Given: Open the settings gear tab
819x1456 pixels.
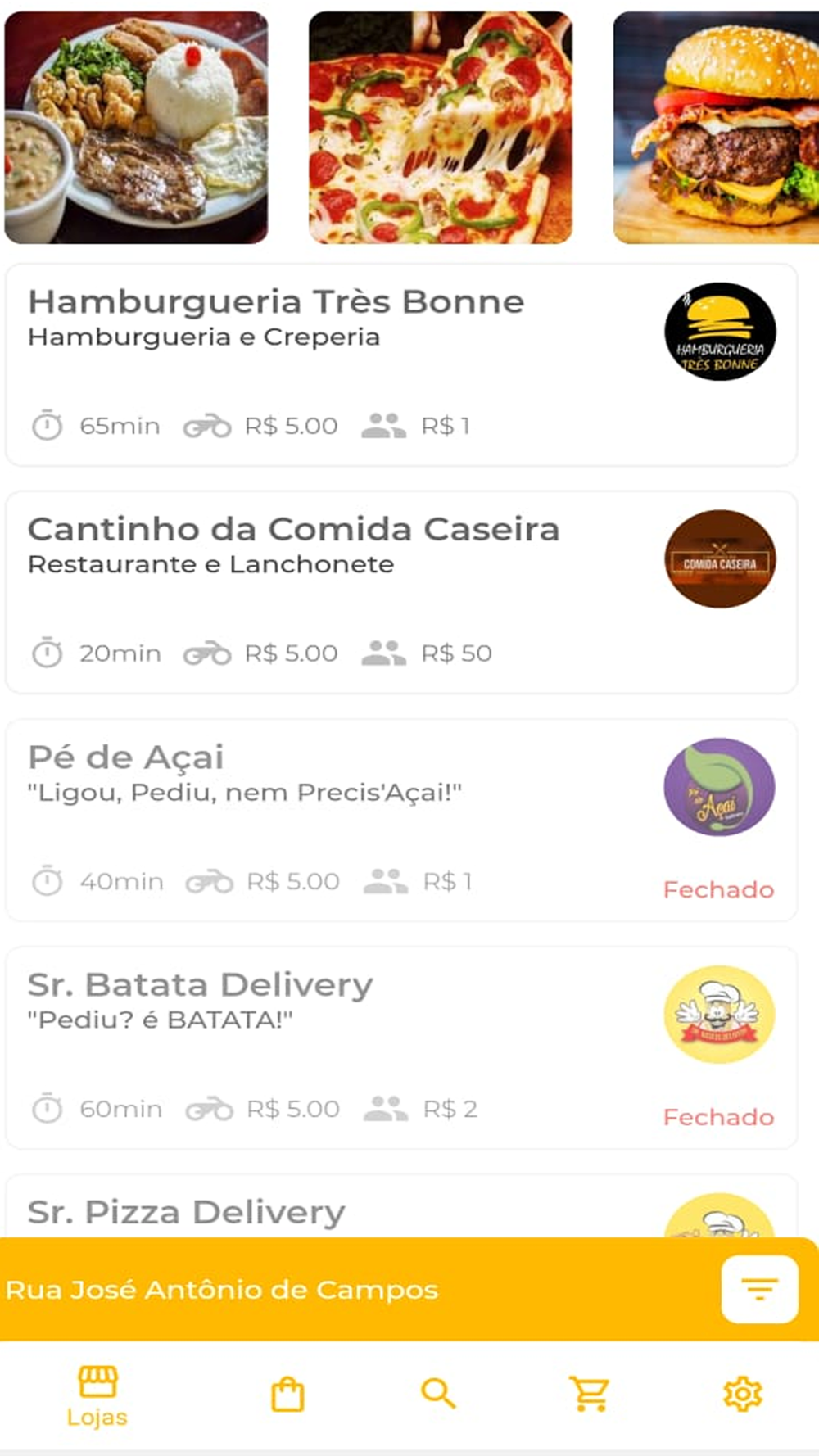Looking at the screenshot, I should pyautogui.click(x=743, y=1394).
